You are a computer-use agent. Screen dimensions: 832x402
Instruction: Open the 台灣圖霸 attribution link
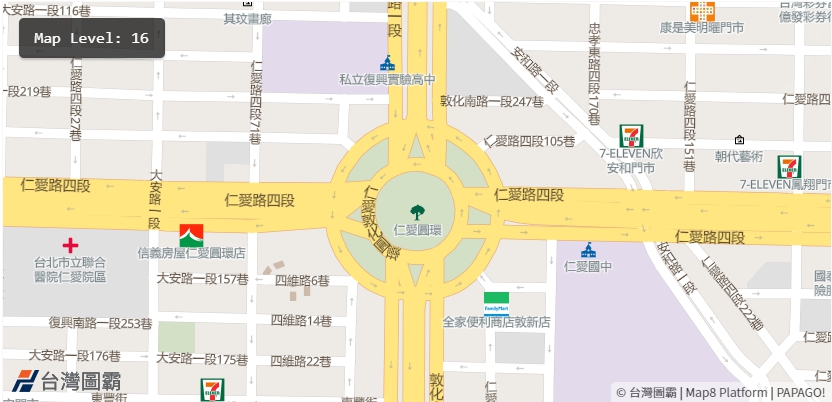(653, 393)
